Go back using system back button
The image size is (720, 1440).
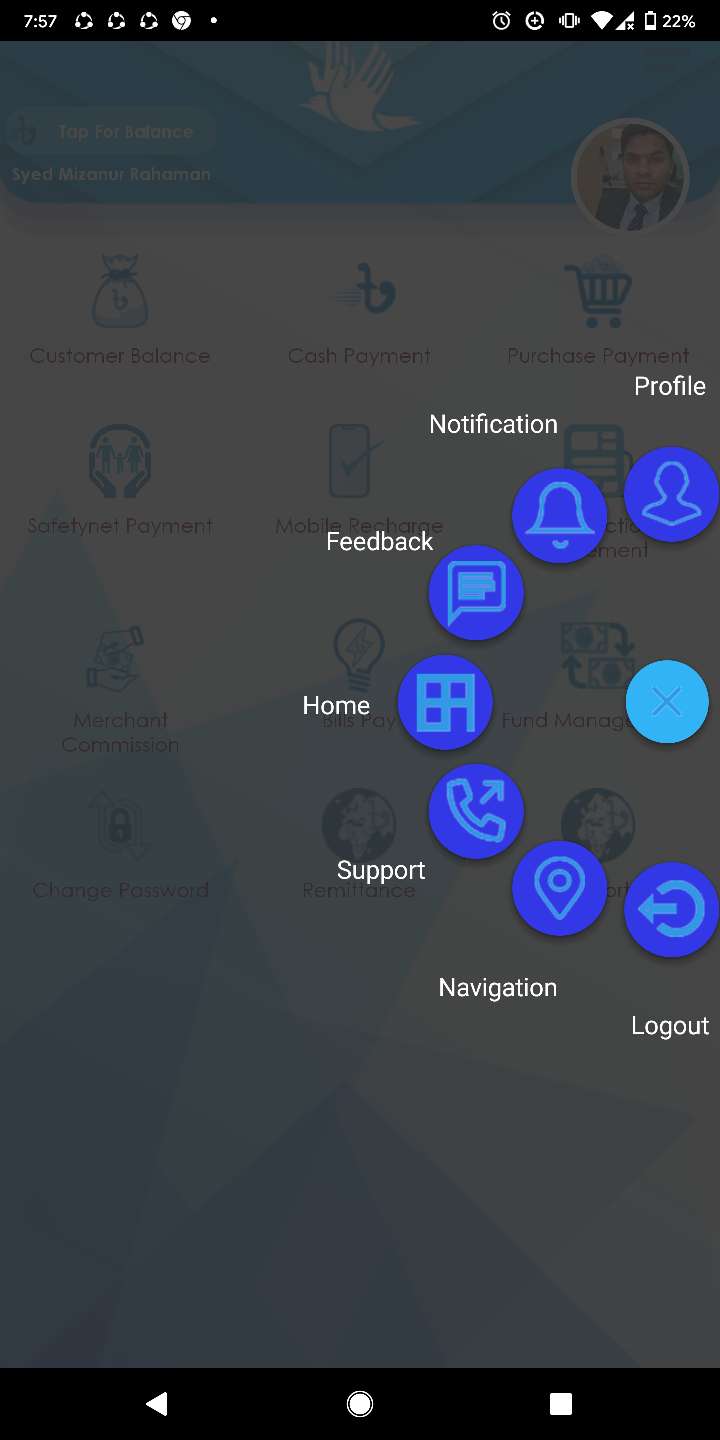pos(157,1404)
